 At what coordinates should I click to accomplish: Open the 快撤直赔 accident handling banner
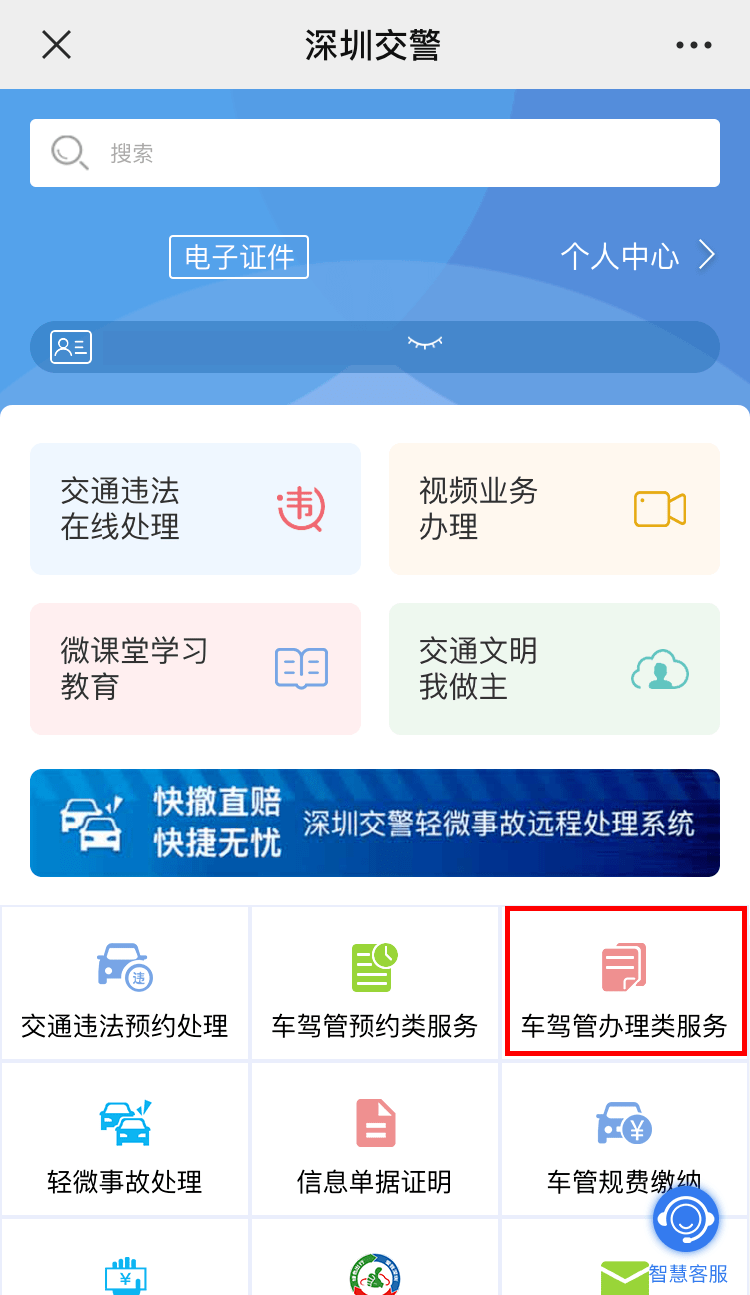coord(375,823)
